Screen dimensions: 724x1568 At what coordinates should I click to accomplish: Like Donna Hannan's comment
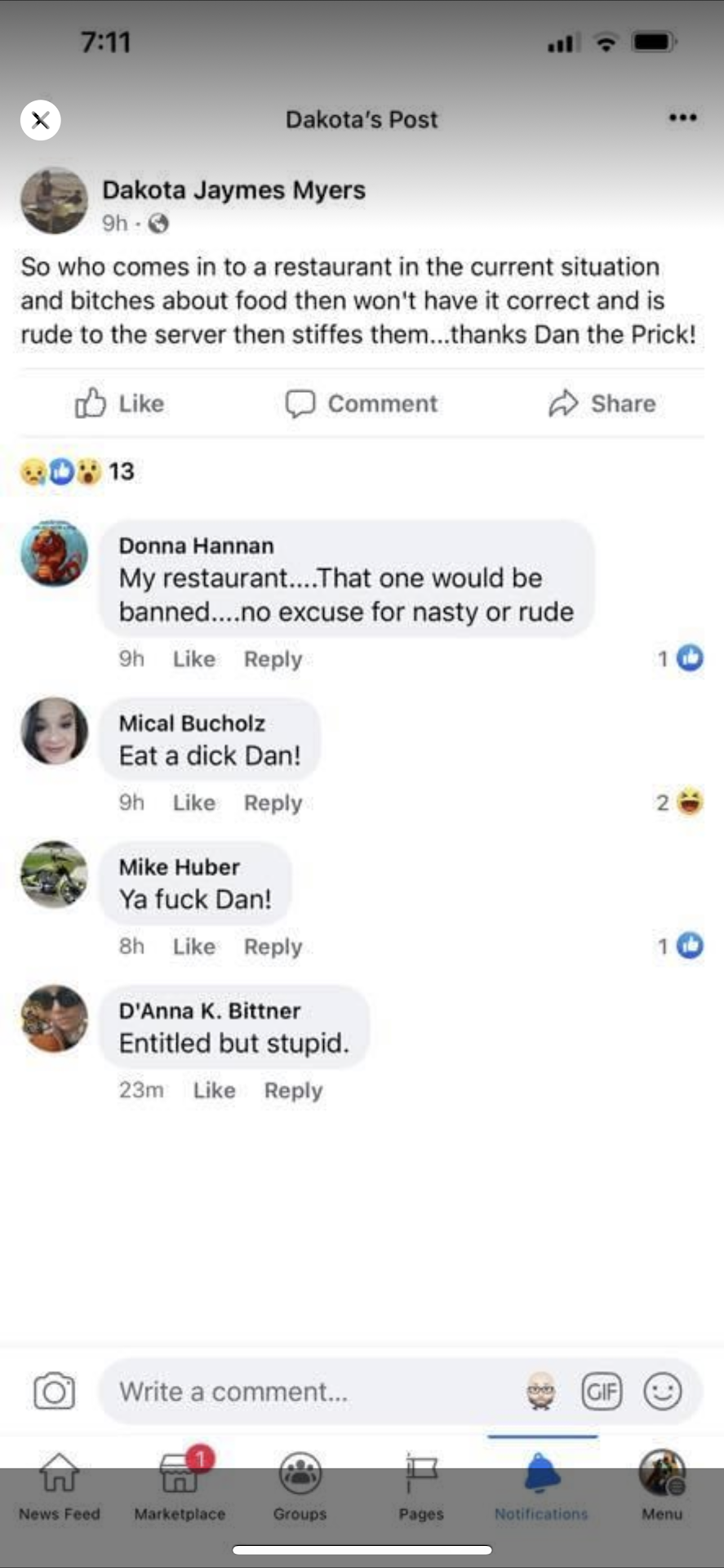coord(193,659)
